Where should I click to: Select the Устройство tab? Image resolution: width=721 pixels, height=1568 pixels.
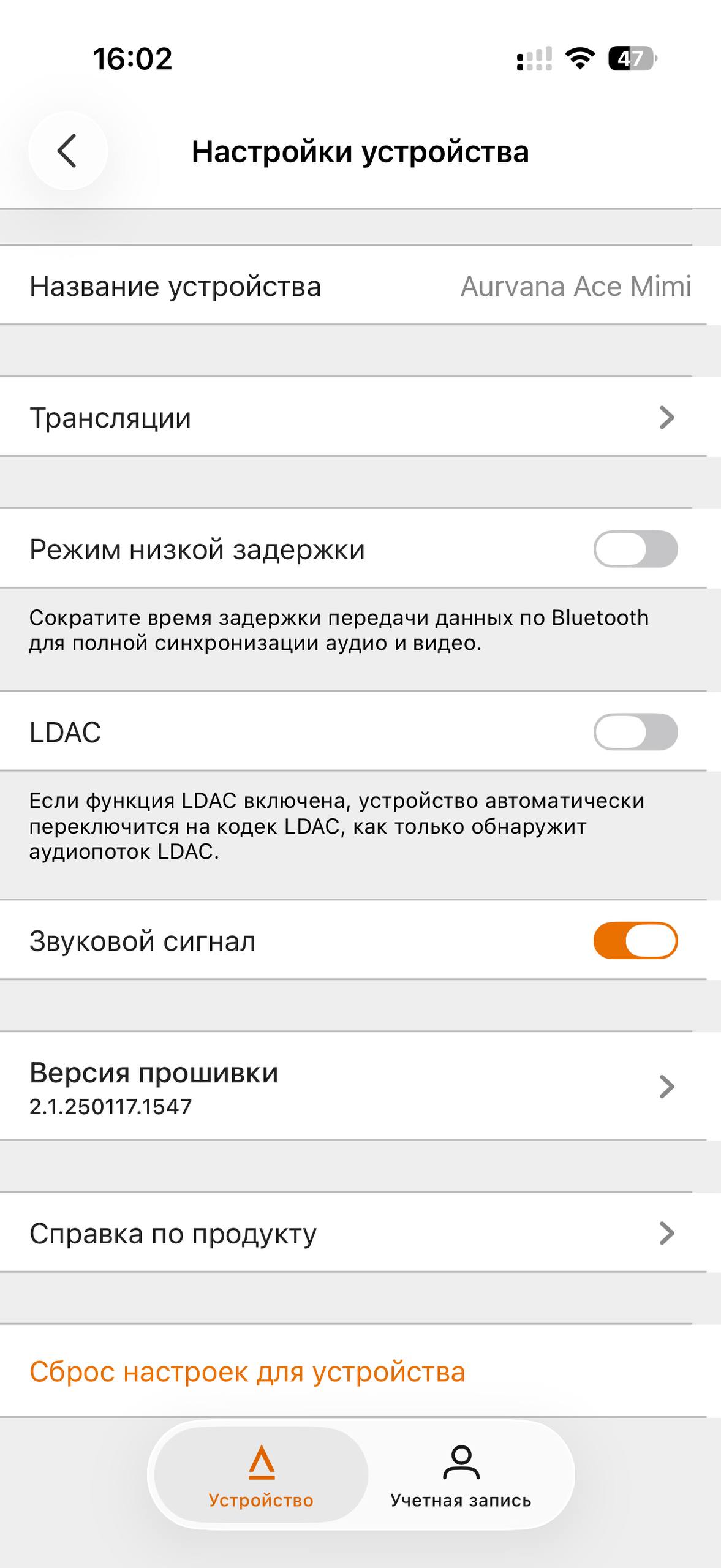coord(261,1475)
